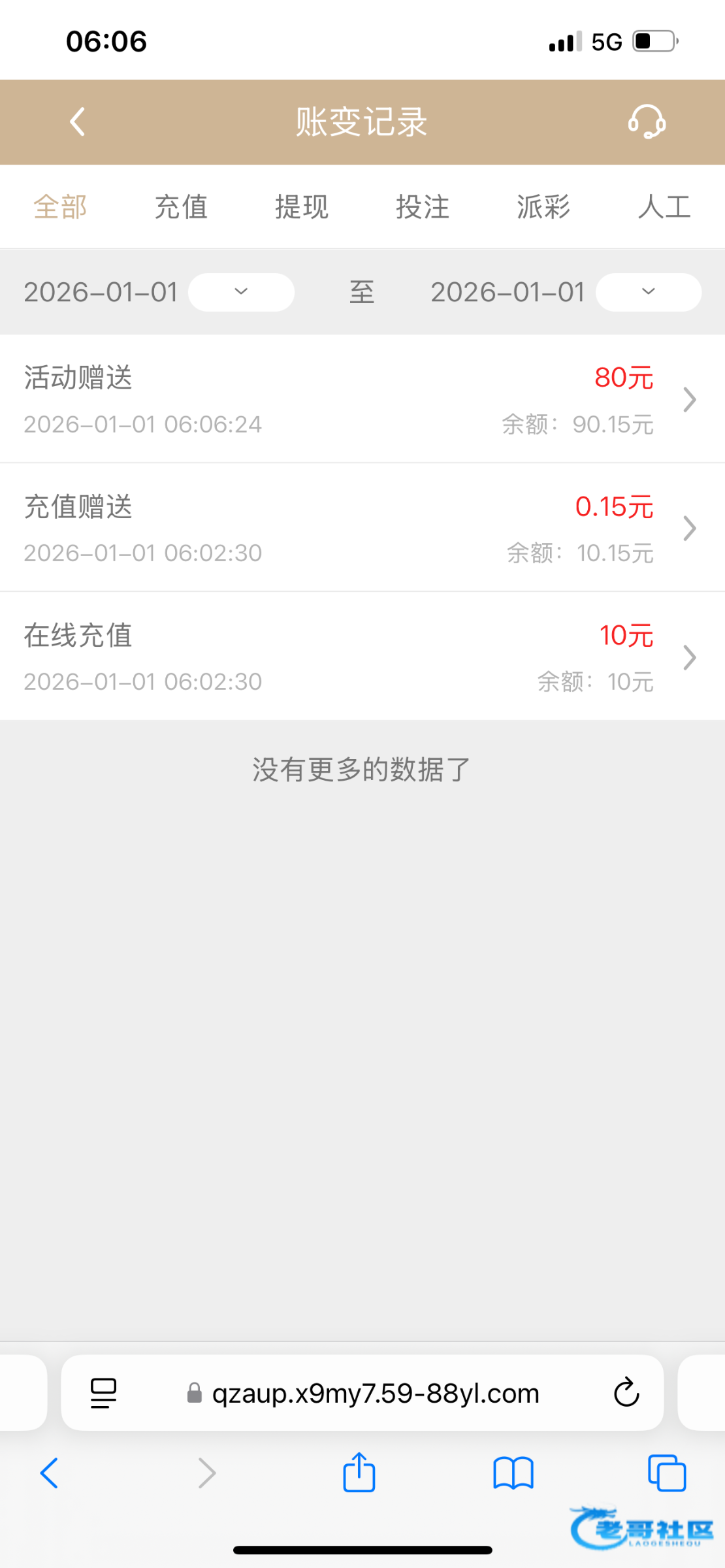The width and height of the screenshot is (725, 1568).
Task: Switch to the 派彩 tab
Action: point(543,207)
